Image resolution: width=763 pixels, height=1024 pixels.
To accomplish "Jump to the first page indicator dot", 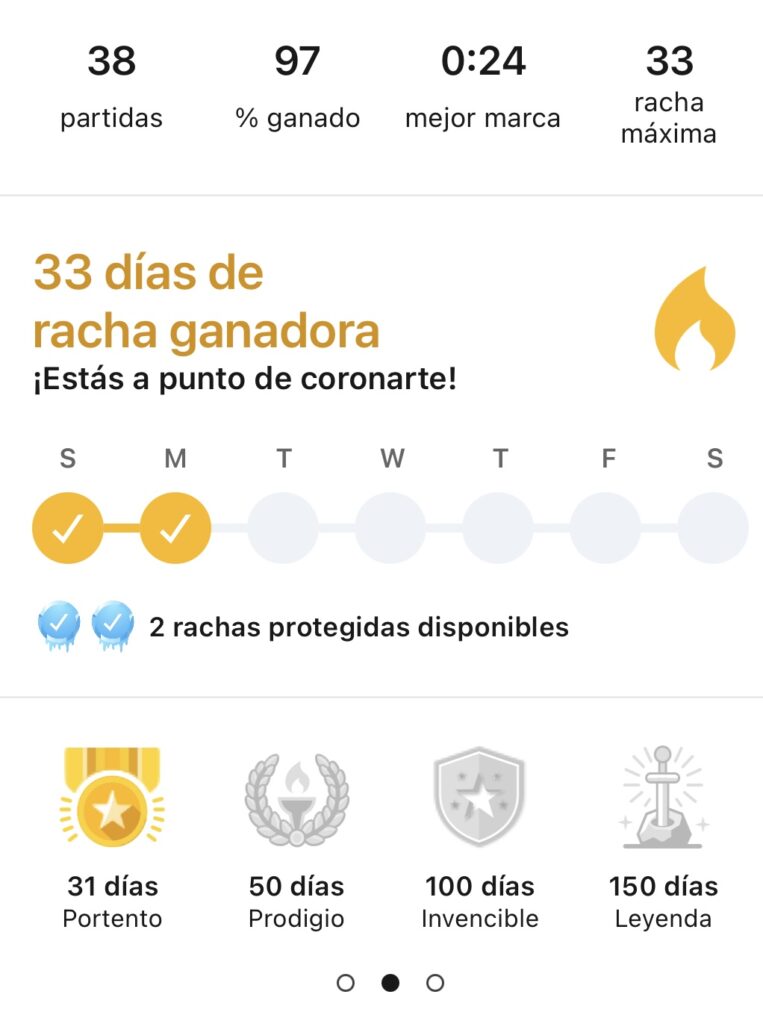I will (346, 983).
